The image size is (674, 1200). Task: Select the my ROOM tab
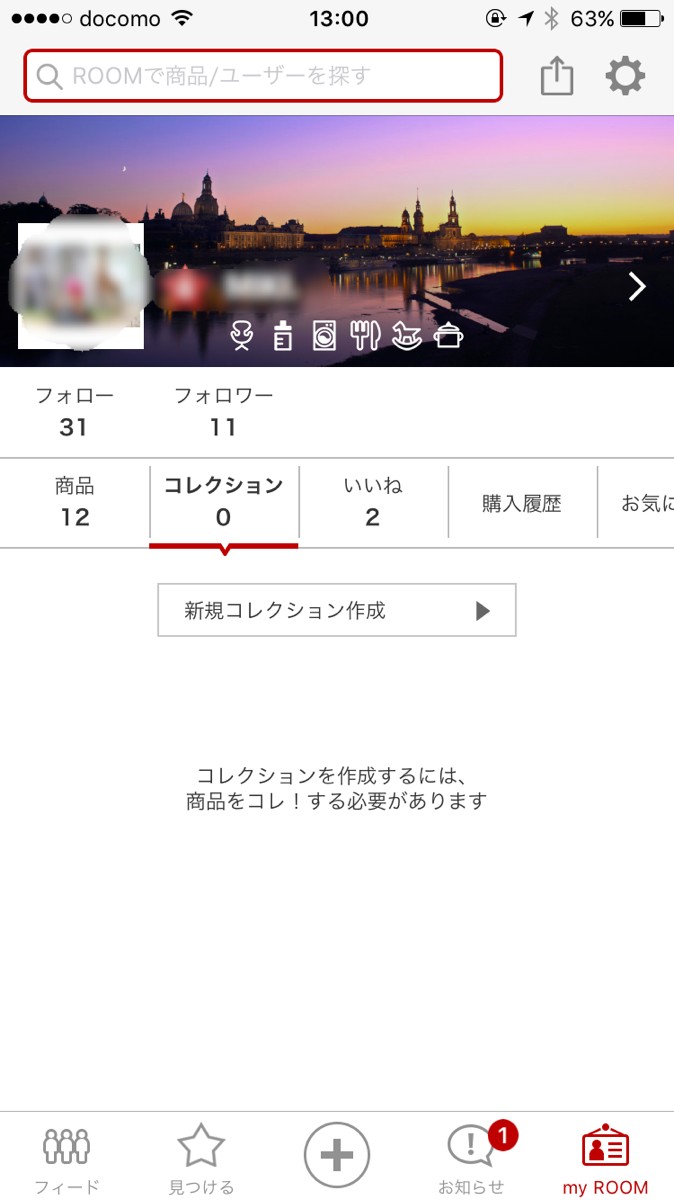point(605,1158)
